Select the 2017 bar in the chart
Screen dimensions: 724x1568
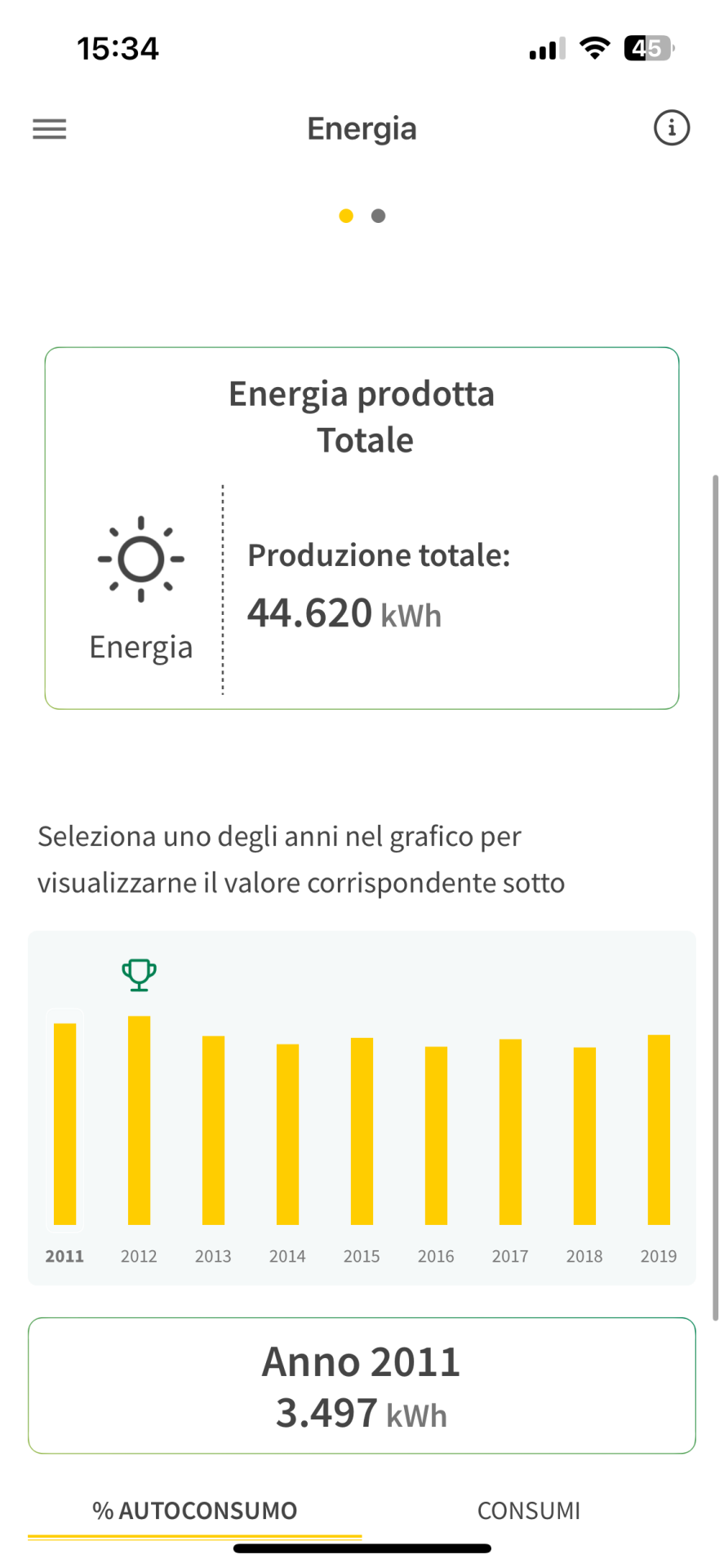tap(510, 1132)
